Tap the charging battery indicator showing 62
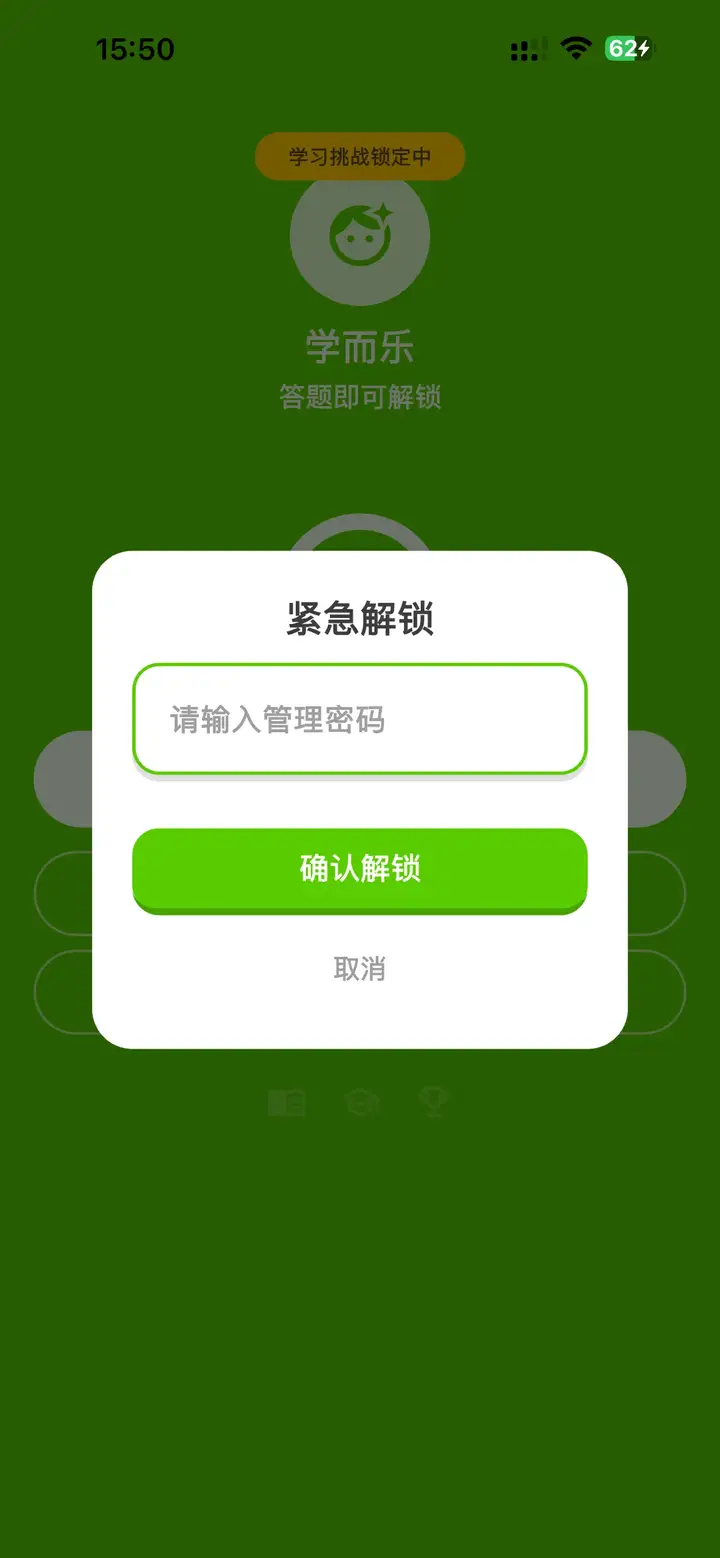The image size is (720, 1558). click(x=625, y=47)
